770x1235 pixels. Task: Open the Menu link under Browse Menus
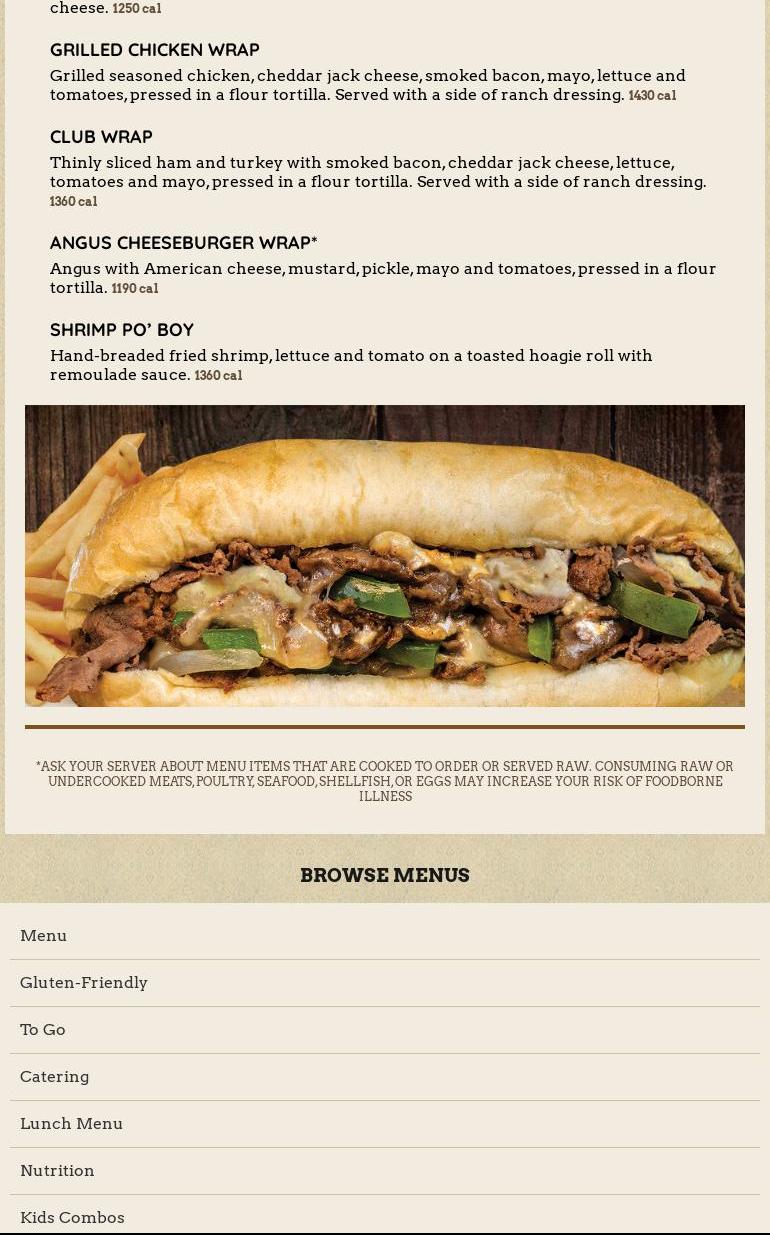click(x=385, y=936)
